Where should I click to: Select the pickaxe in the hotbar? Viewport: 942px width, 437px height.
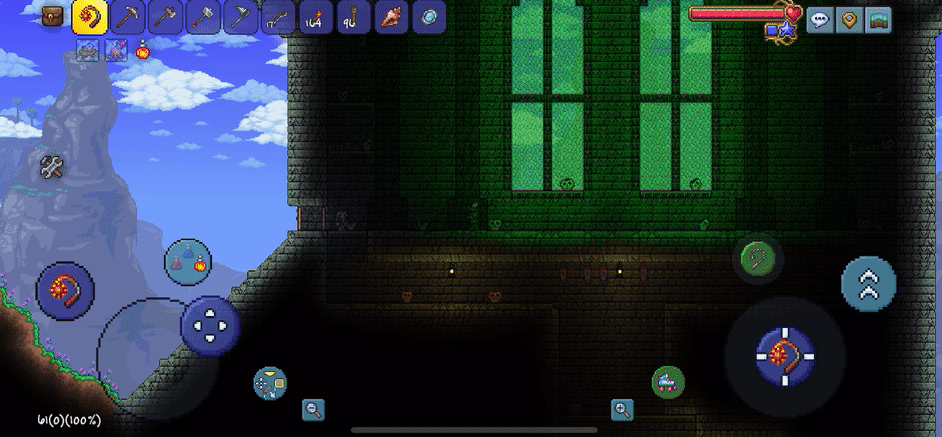[x=129, y=17]
